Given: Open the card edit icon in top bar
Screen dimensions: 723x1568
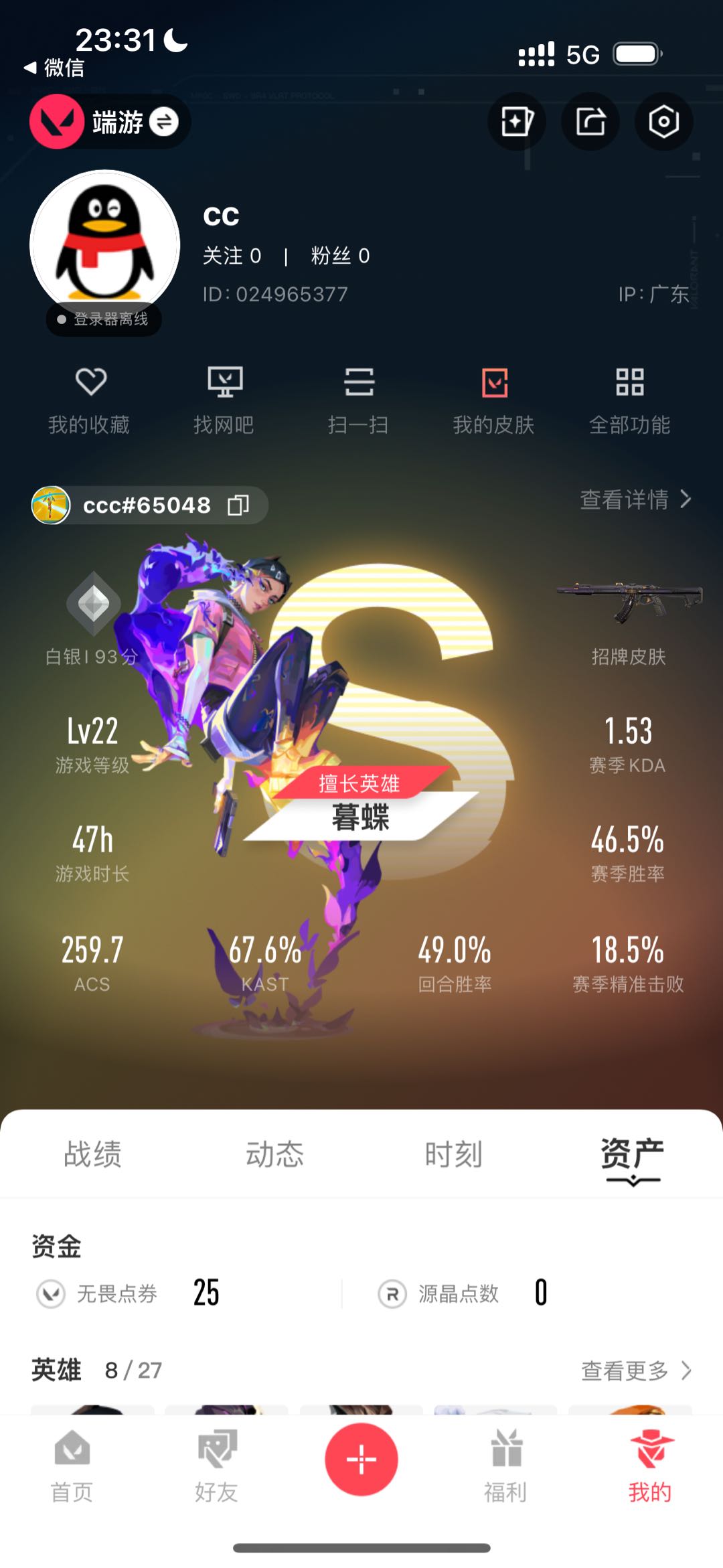Looking at the screenshot, I should coord(517,122).
